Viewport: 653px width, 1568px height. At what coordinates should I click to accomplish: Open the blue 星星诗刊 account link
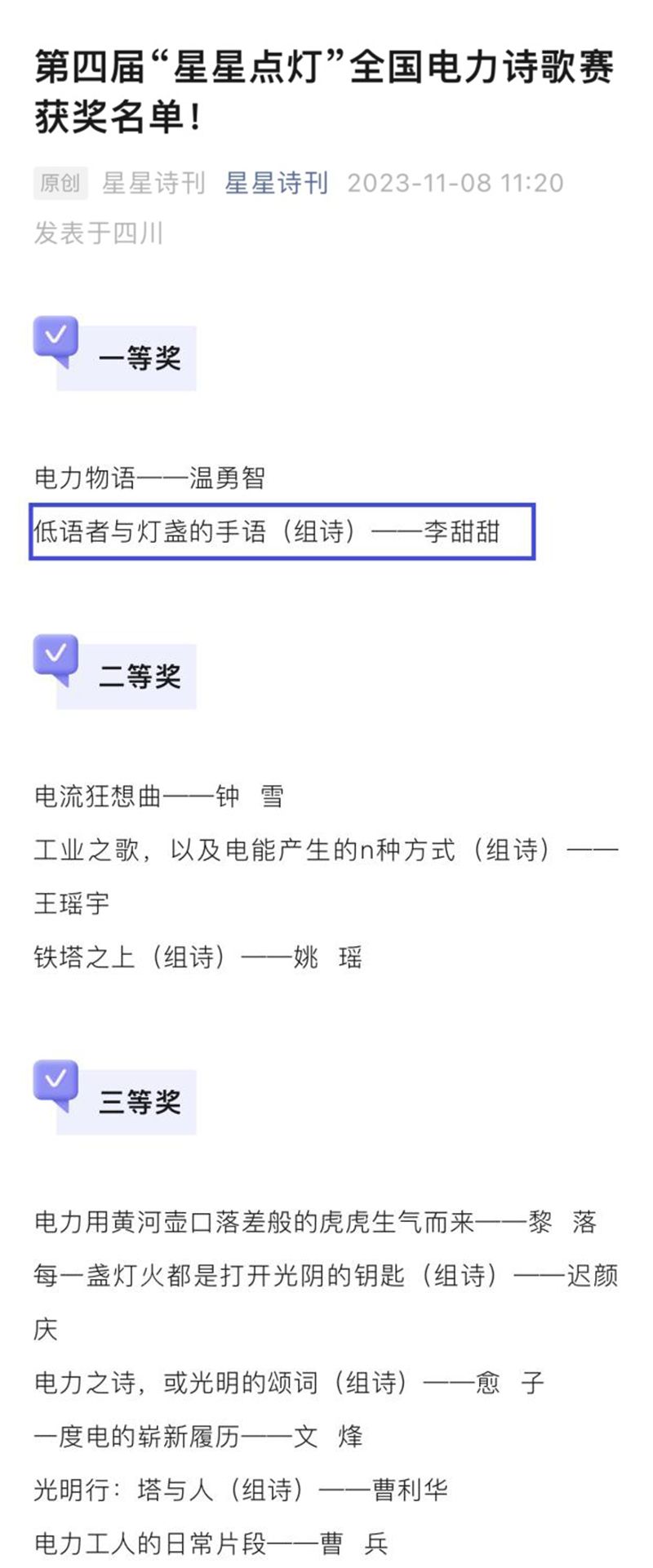click(276, 183)
